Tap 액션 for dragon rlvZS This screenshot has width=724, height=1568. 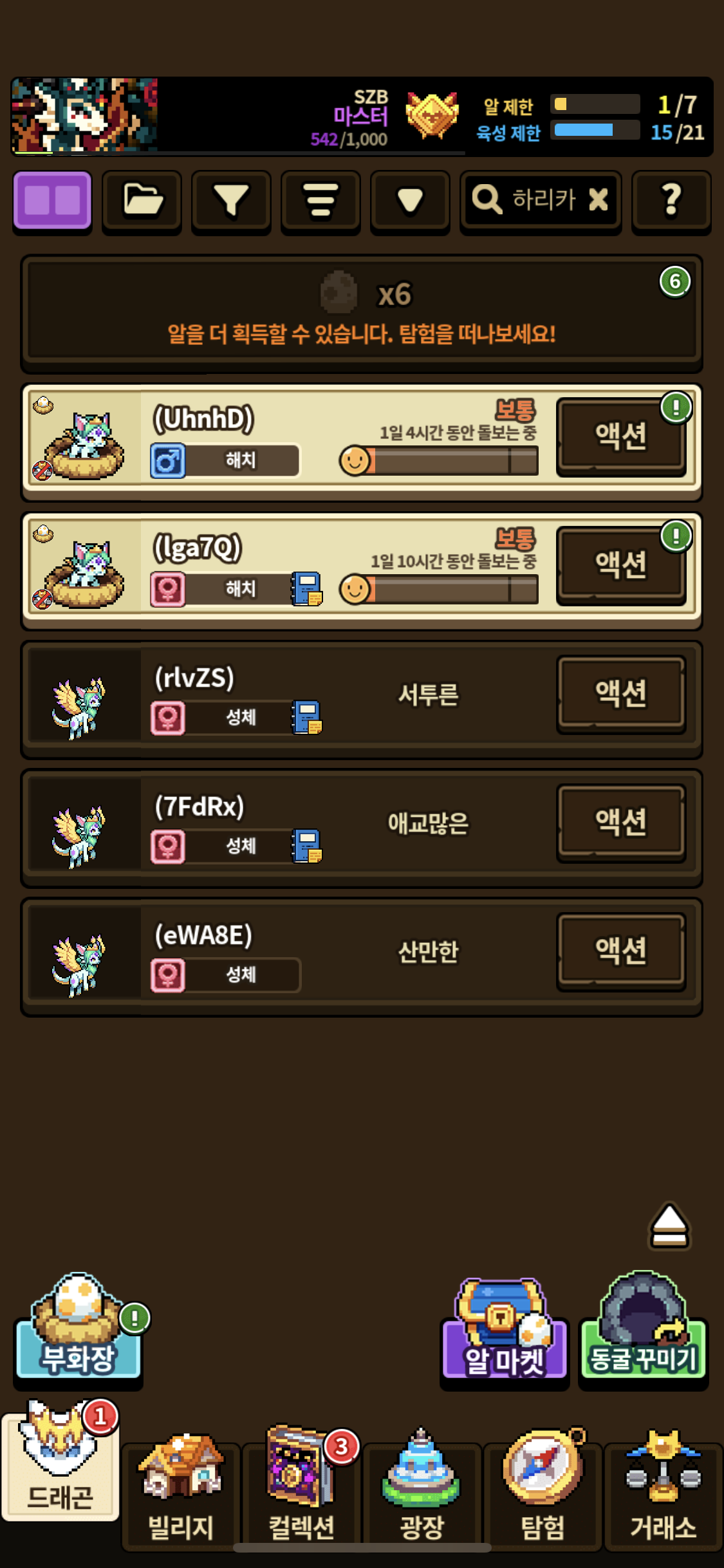click(x=621, y=694)
